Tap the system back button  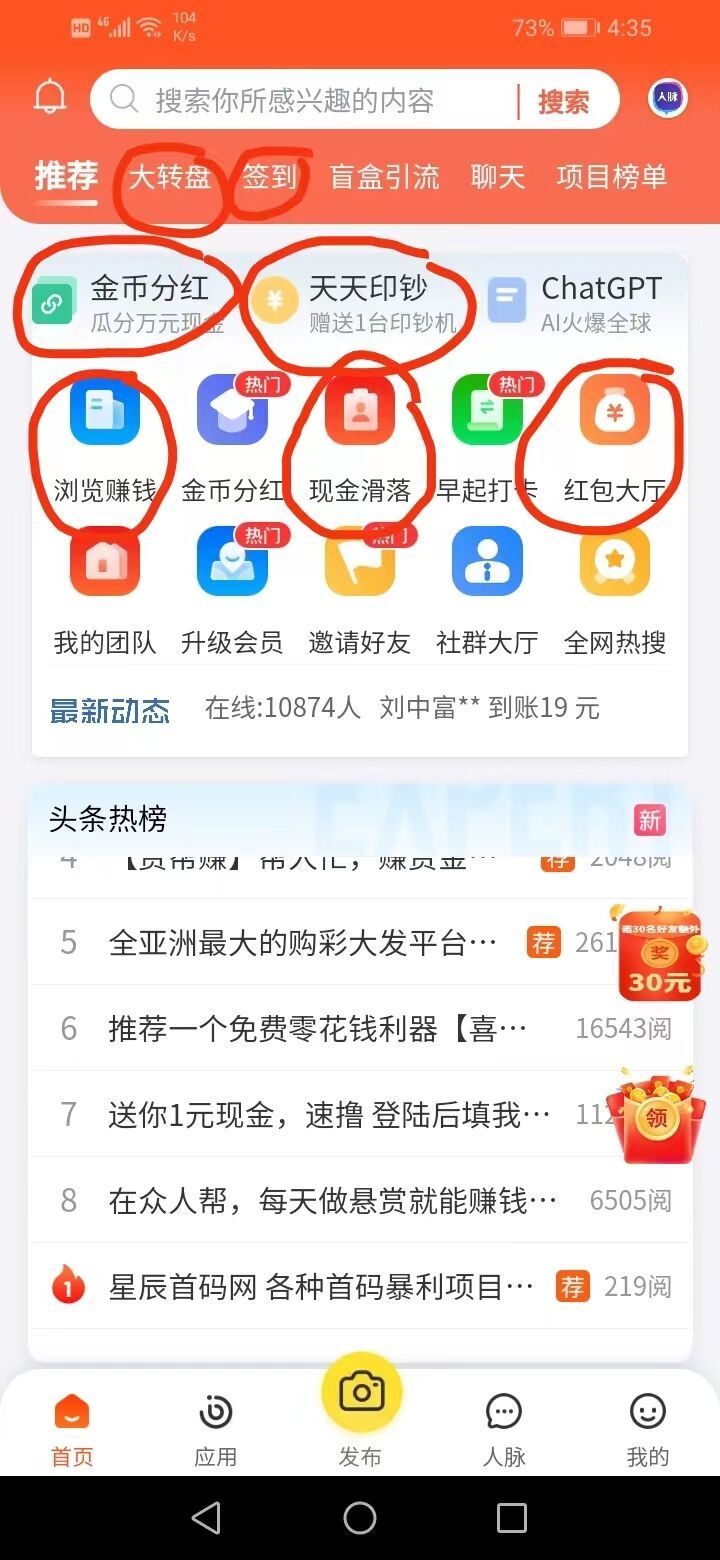point(206,1518)
